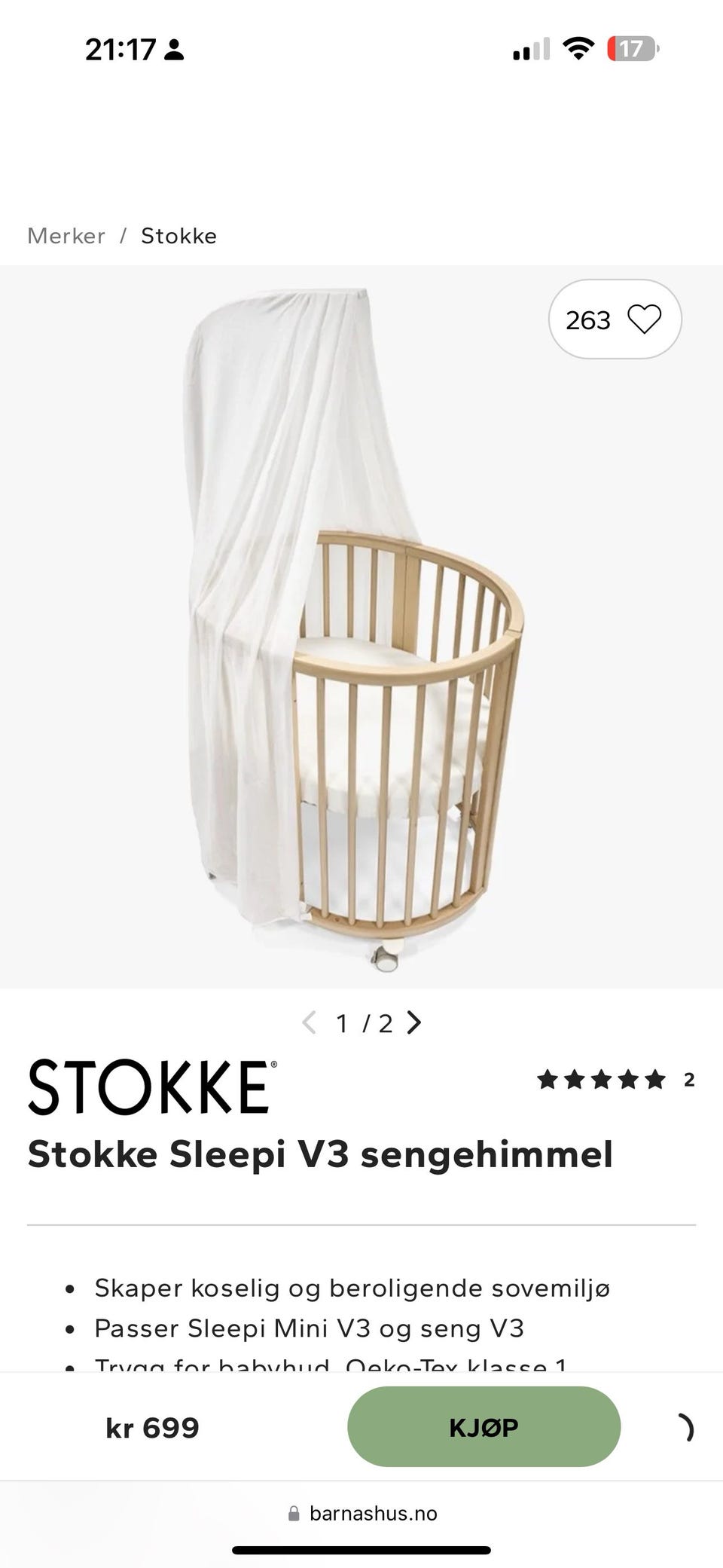Screen dimensions: 723x1568
Task: Add product to favorites with heart
Action: (x=615, y=319)
